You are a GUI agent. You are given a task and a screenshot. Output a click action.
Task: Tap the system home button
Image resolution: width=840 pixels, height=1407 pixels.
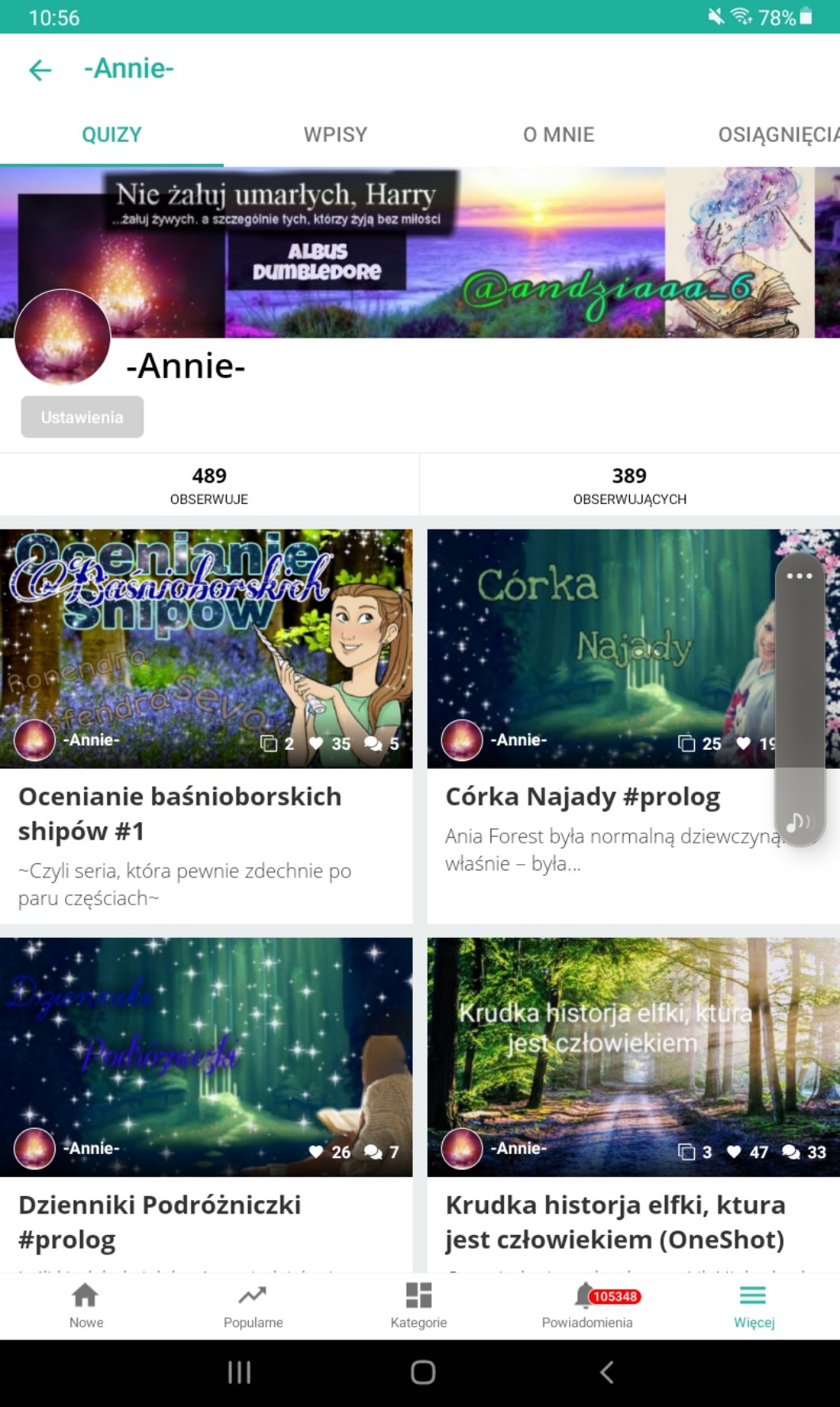(x=422, y=1372)
